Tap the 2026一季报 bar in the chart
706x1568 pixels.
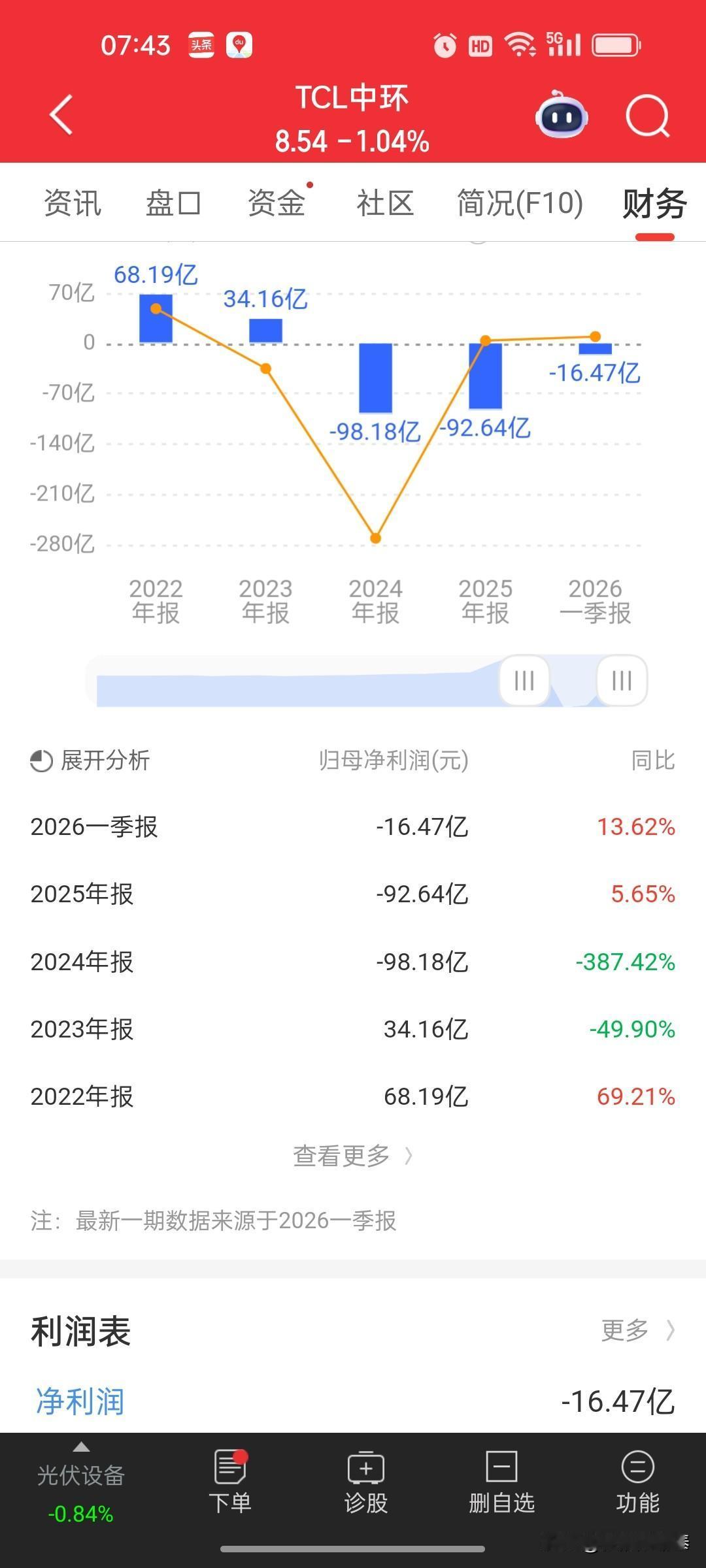(x=596, y=348)
